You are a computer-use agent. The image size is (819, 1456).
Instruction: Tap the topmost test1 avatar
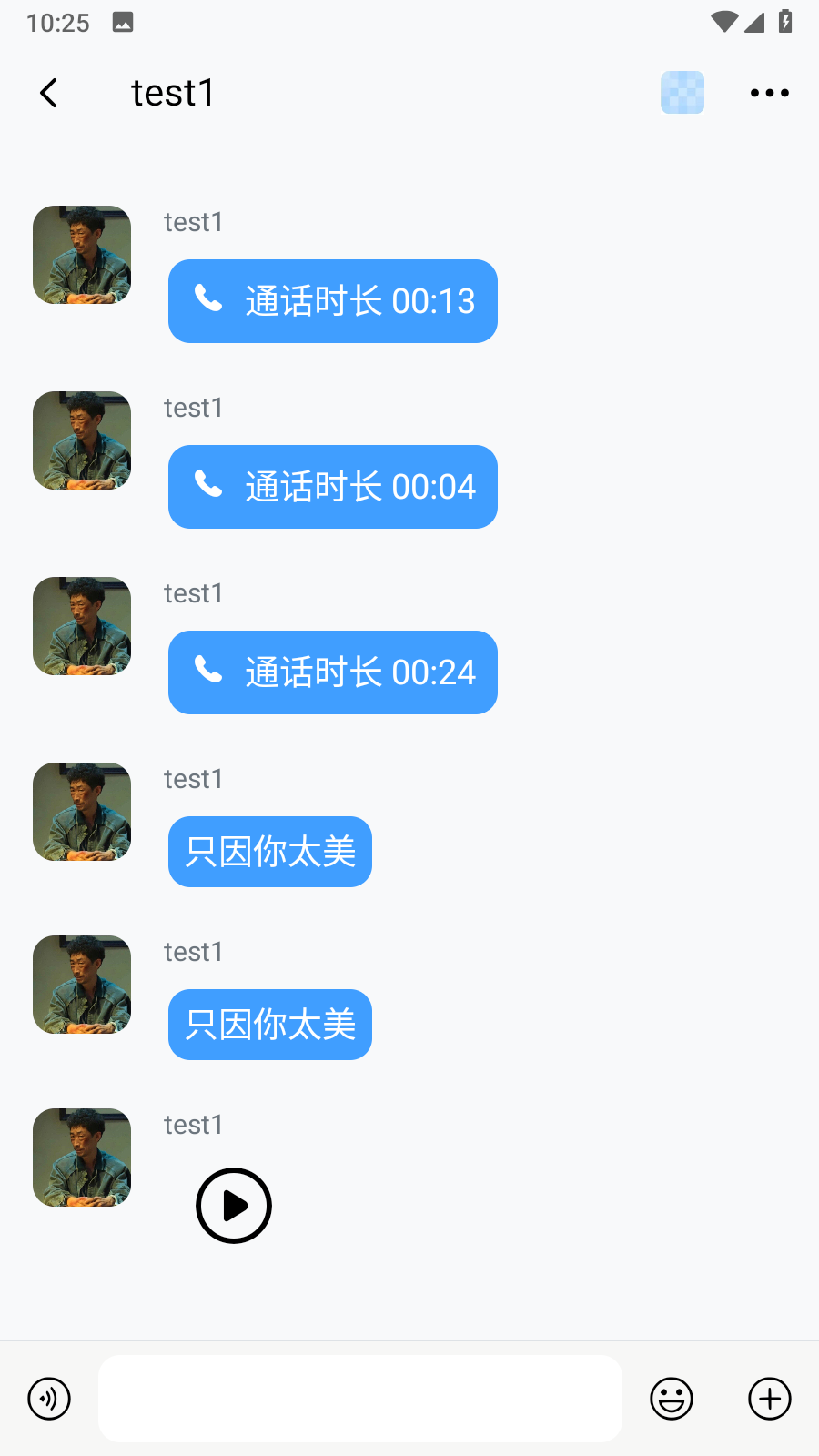tap(81, 254)
